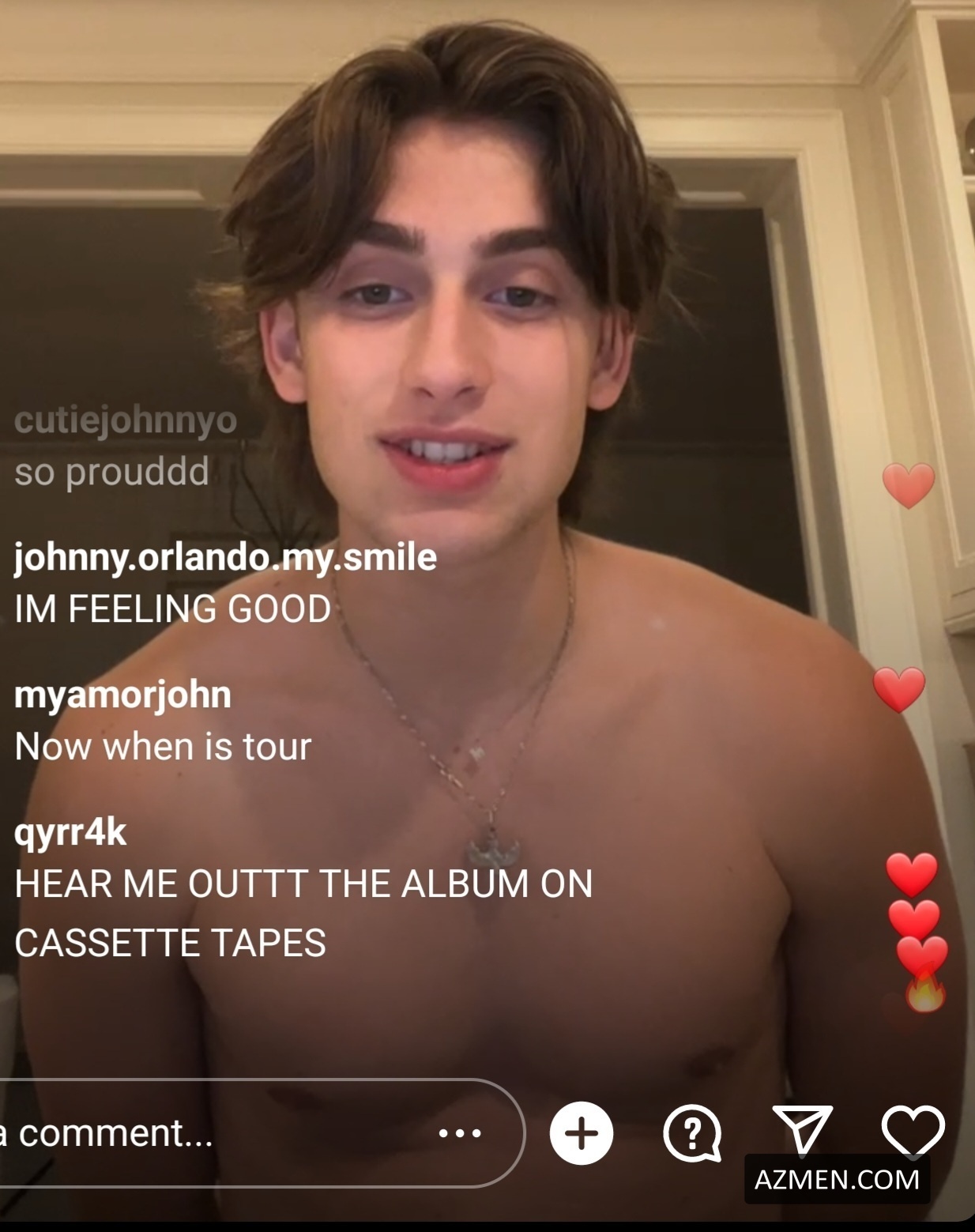
Task: Open commenter cutiejohnnyo's profile
Action: [x=126, y=420]
